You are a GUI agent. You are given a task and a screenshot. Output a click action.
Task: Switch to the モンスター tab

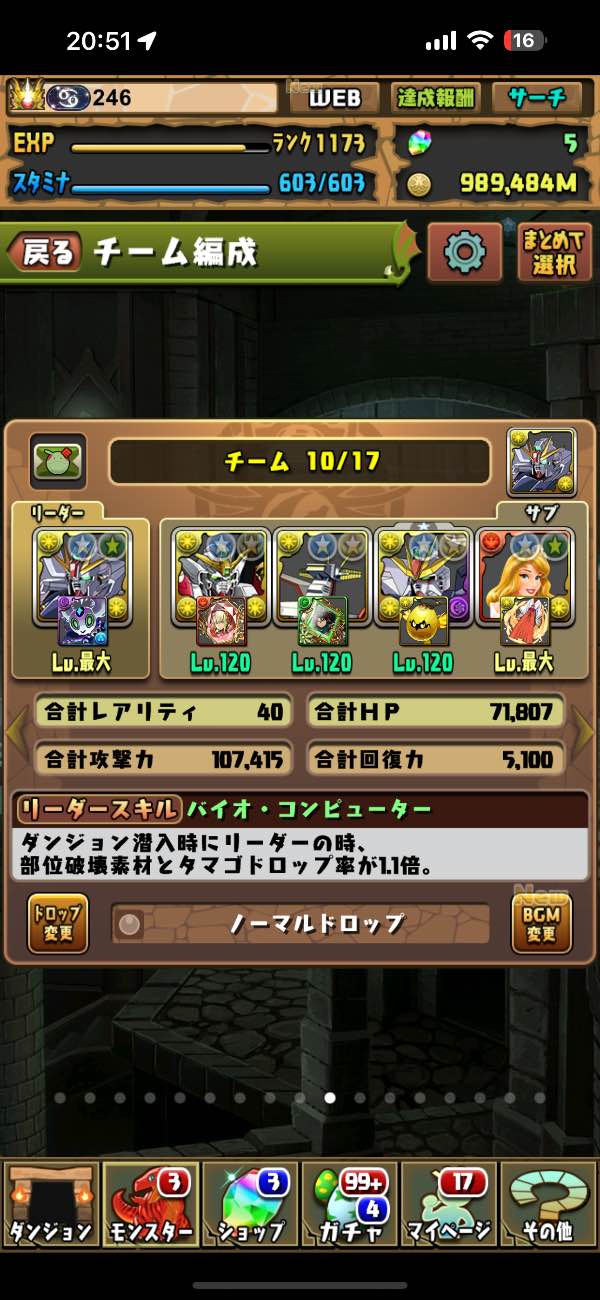150,1205
